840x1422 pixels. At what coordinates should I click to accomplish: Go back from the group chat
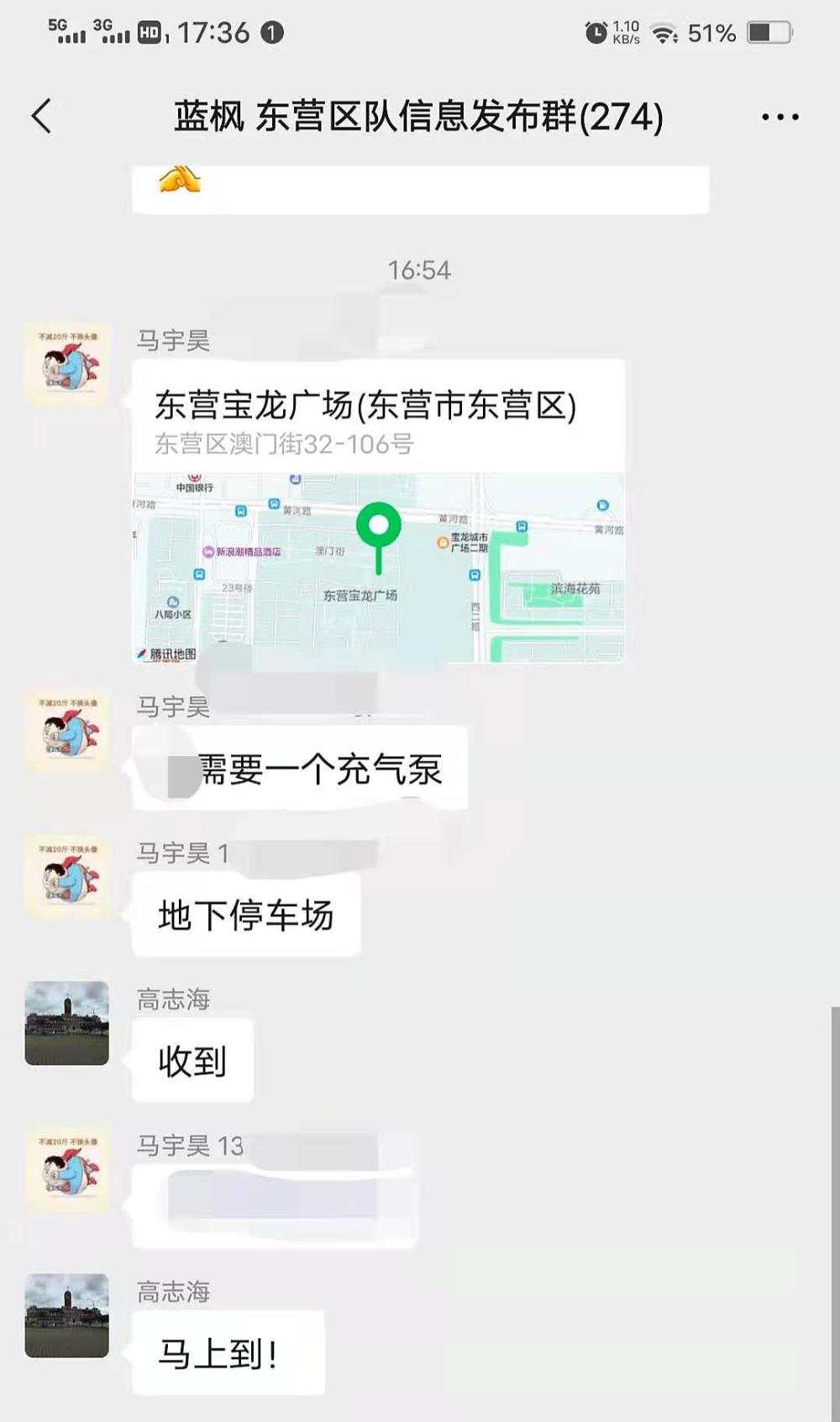point(41,116)
